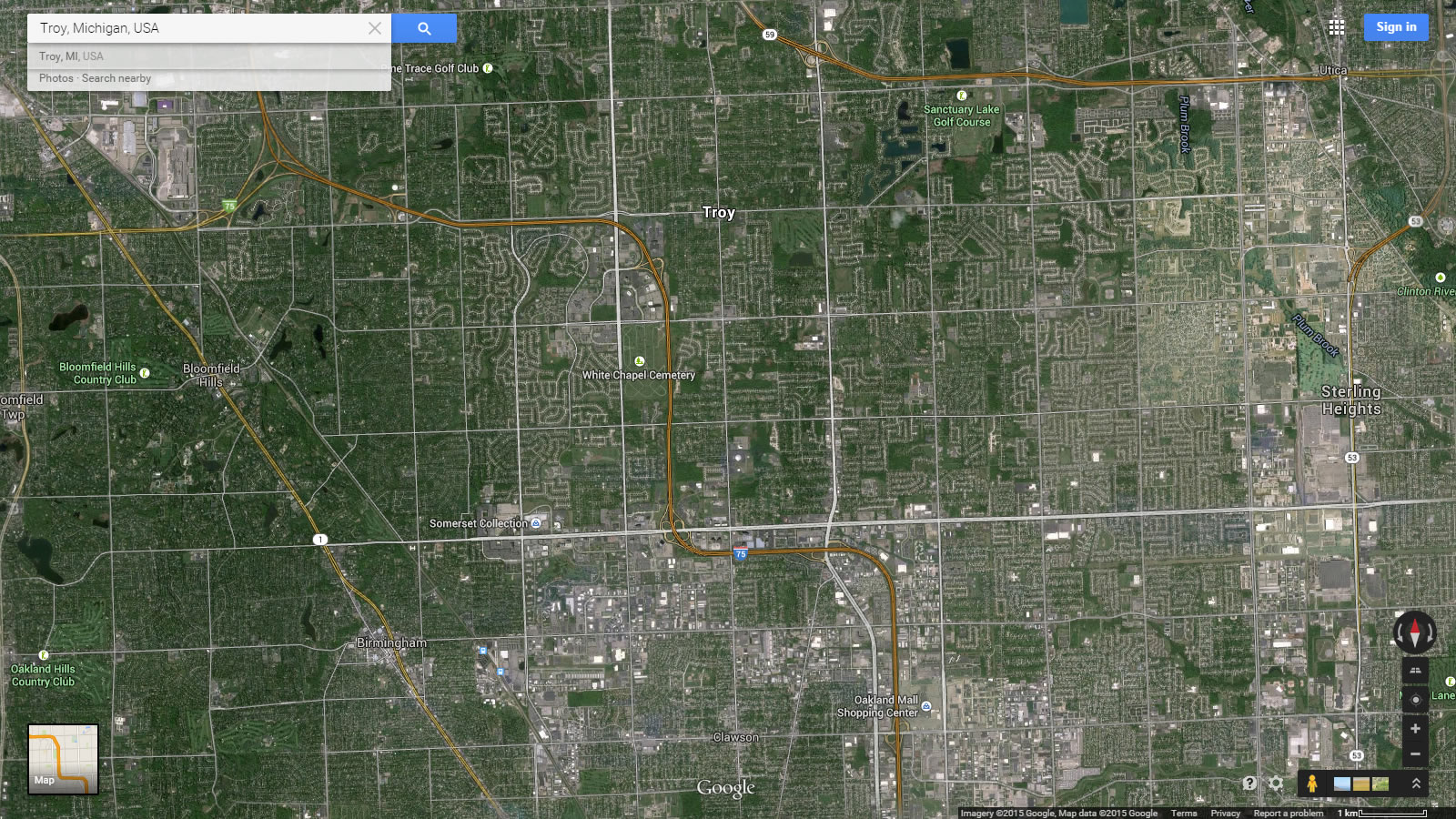Reset the compass to north

(x=1415, y=632)
